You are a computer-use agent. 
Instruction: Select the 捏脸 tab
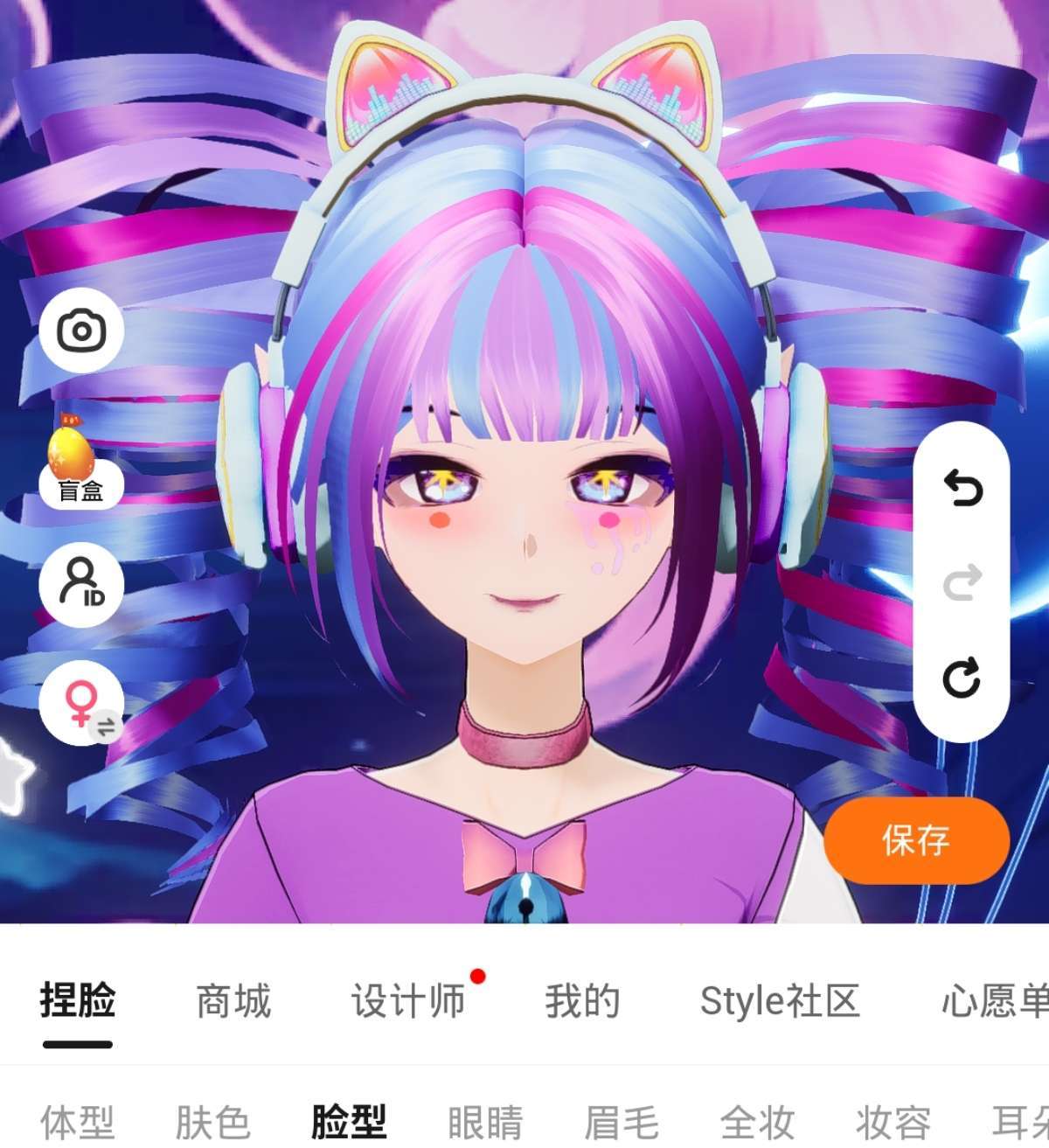pos(78,1001)
